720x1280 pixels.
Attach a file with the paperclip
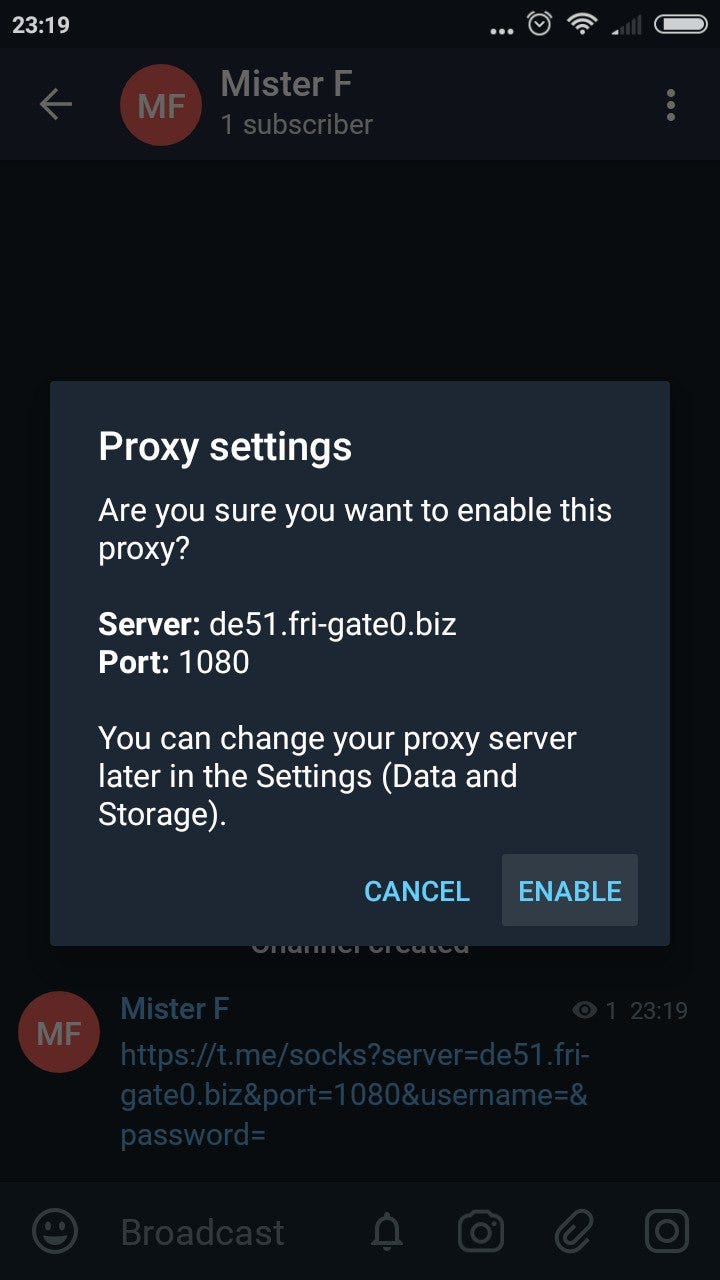[573, 1232]
